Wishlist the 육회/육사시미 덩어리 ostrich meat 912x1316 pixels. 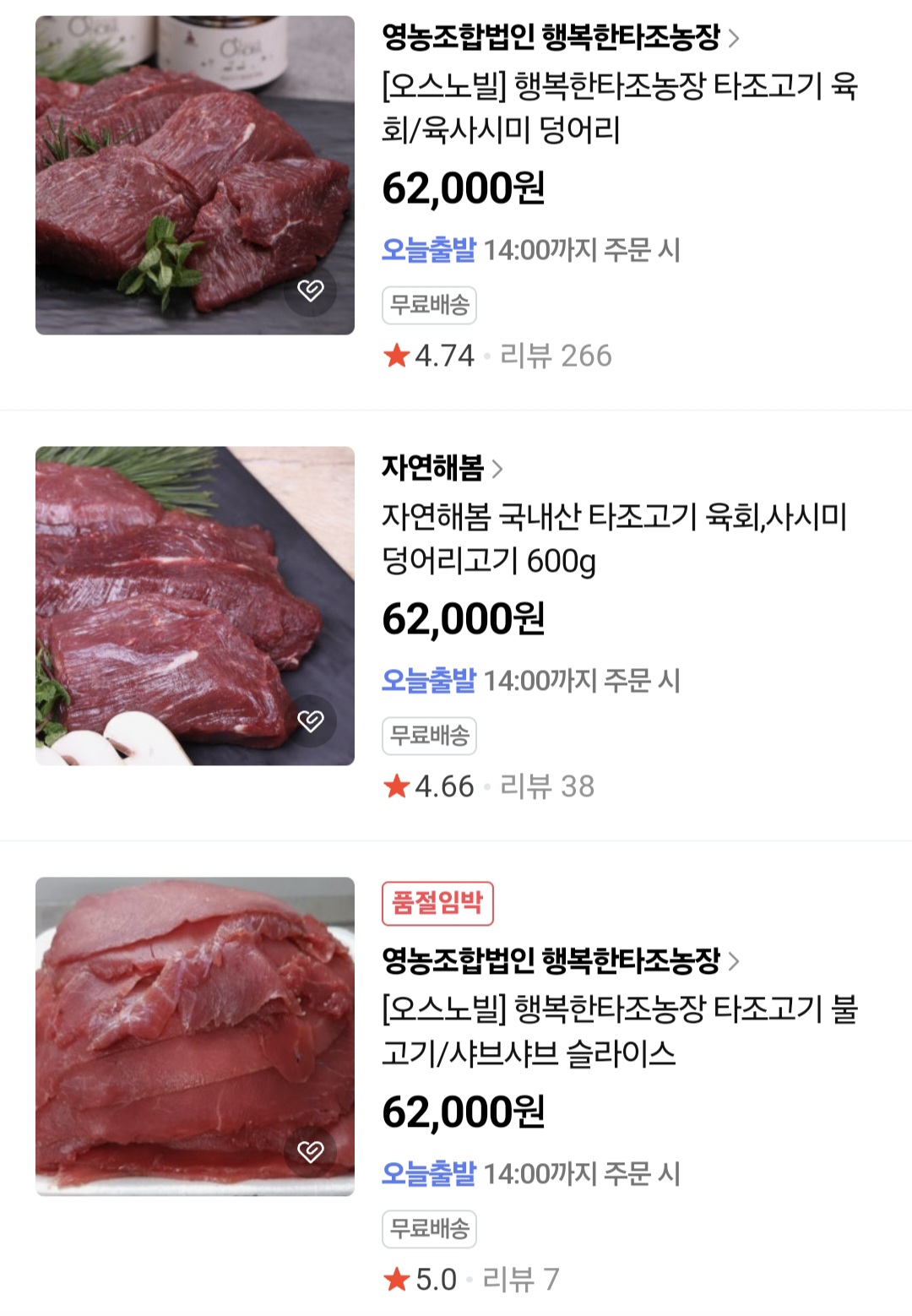311,291
